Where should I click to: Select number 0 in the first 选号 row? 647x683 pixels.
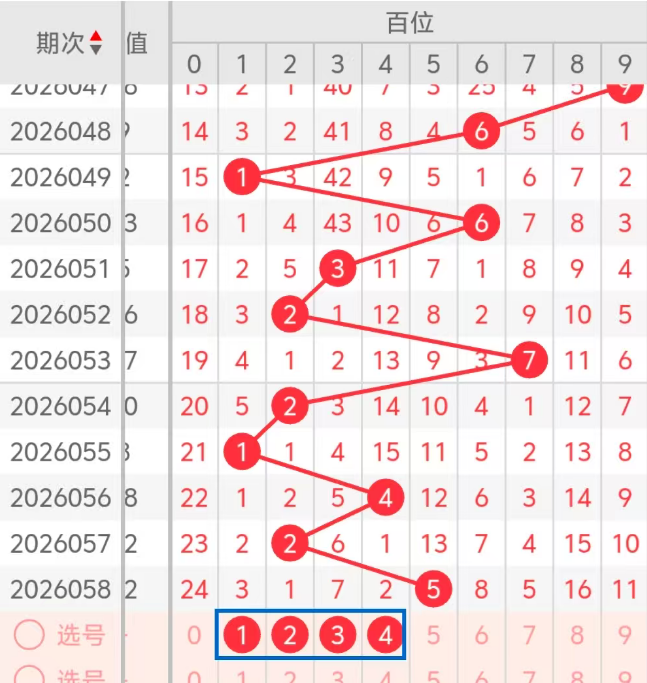coord(194,635)
